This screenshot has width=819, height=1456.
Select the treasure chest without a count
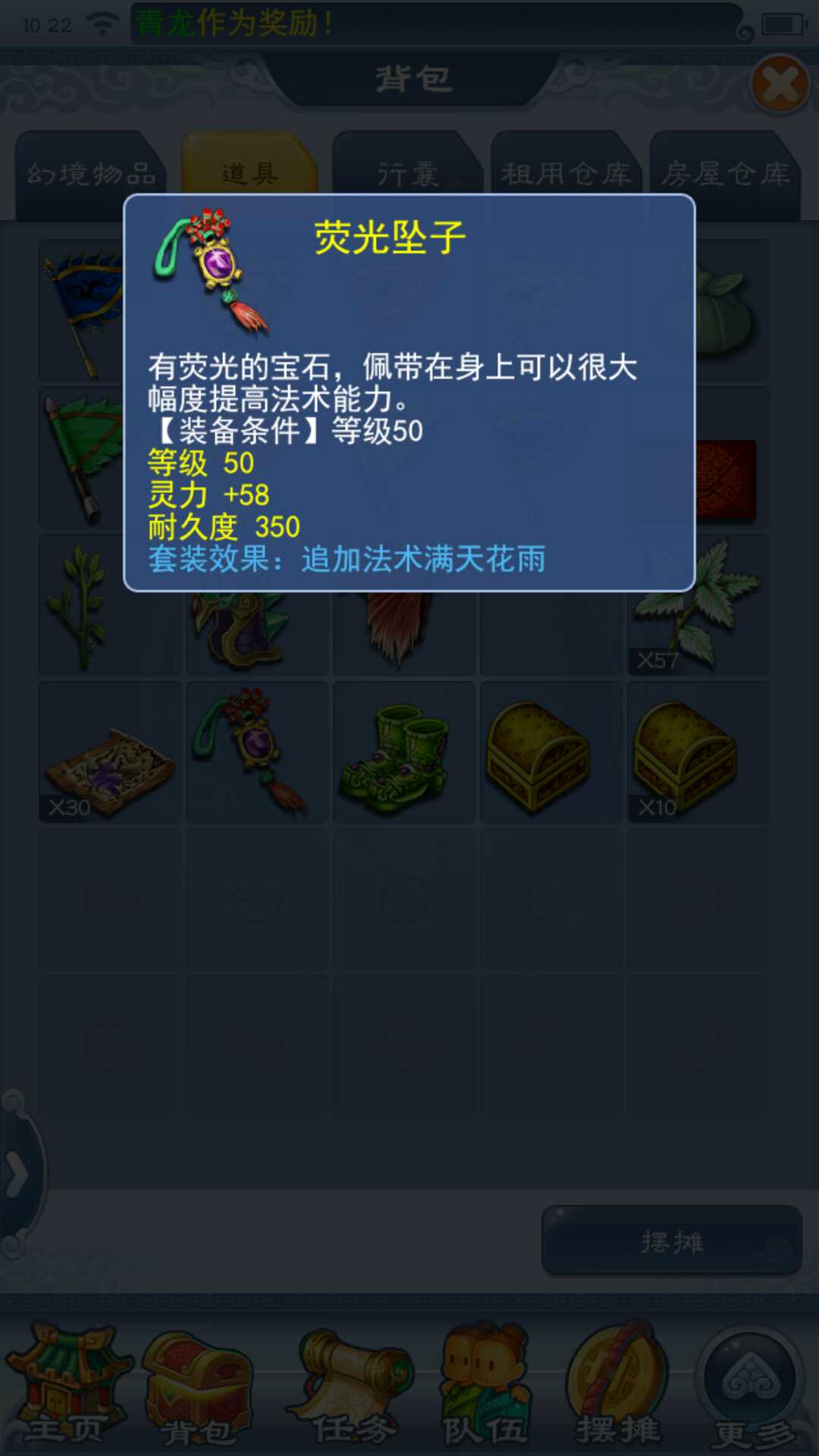click(x=551, y=752)
